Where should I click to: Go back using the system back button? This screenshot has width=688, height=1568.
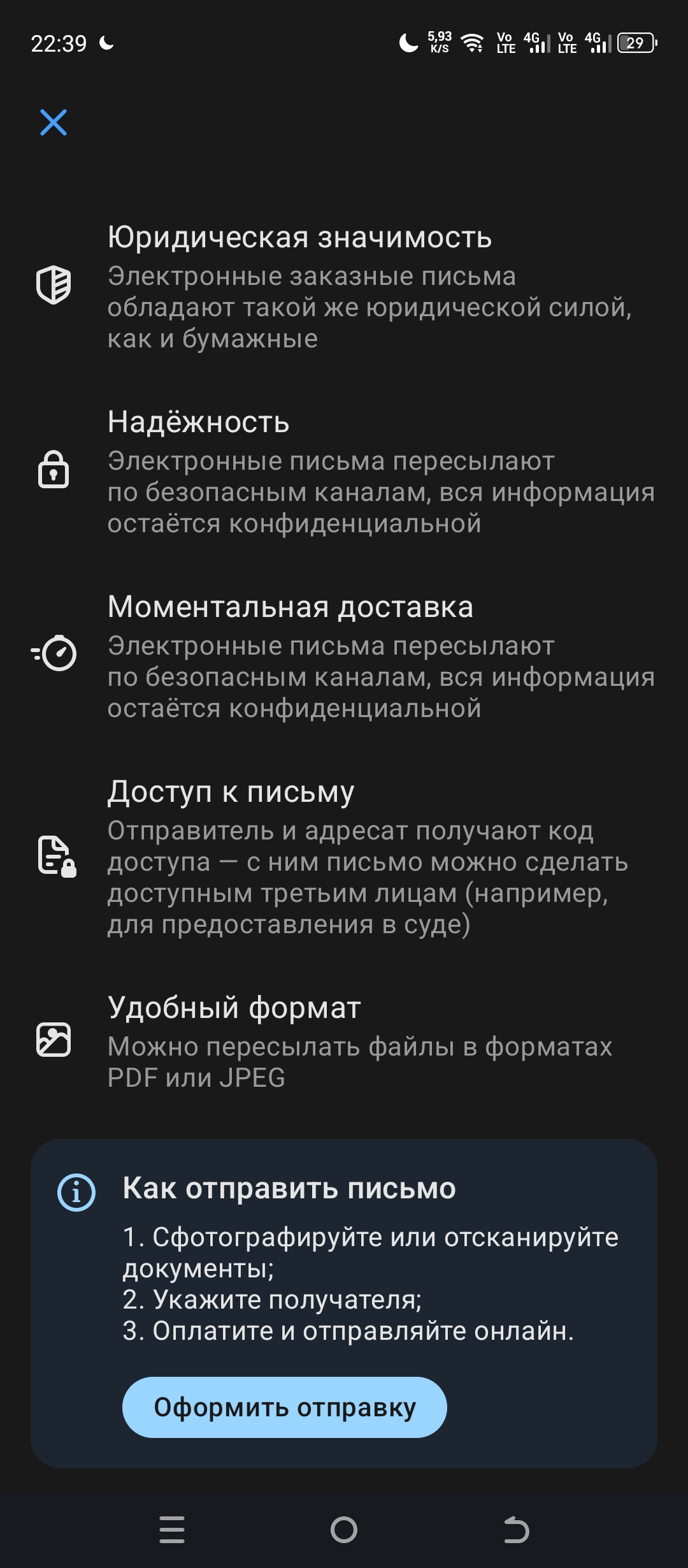point(516,1529)
